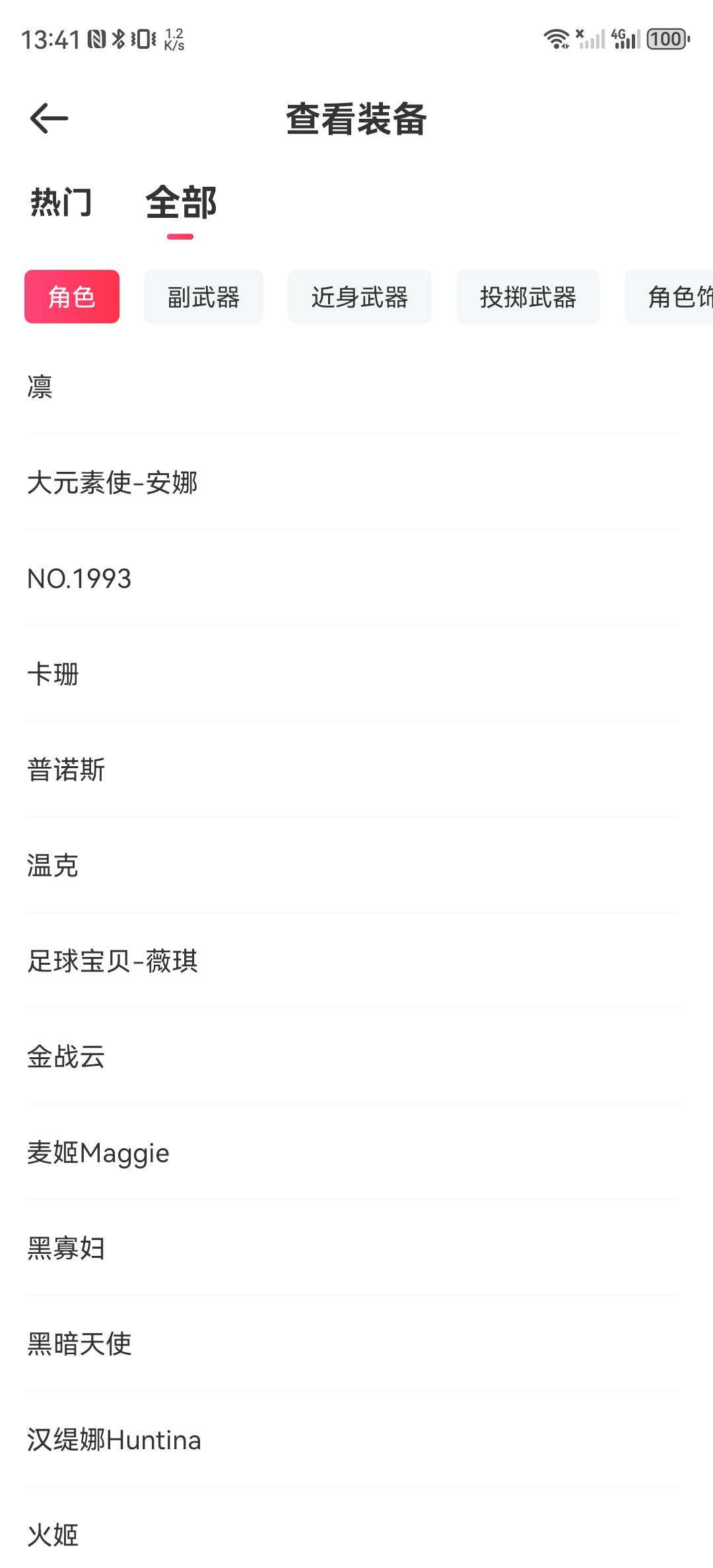Screen dimensions: 713x1568
Task: Tap the 温克 list item
Action: tap(53, 866)
